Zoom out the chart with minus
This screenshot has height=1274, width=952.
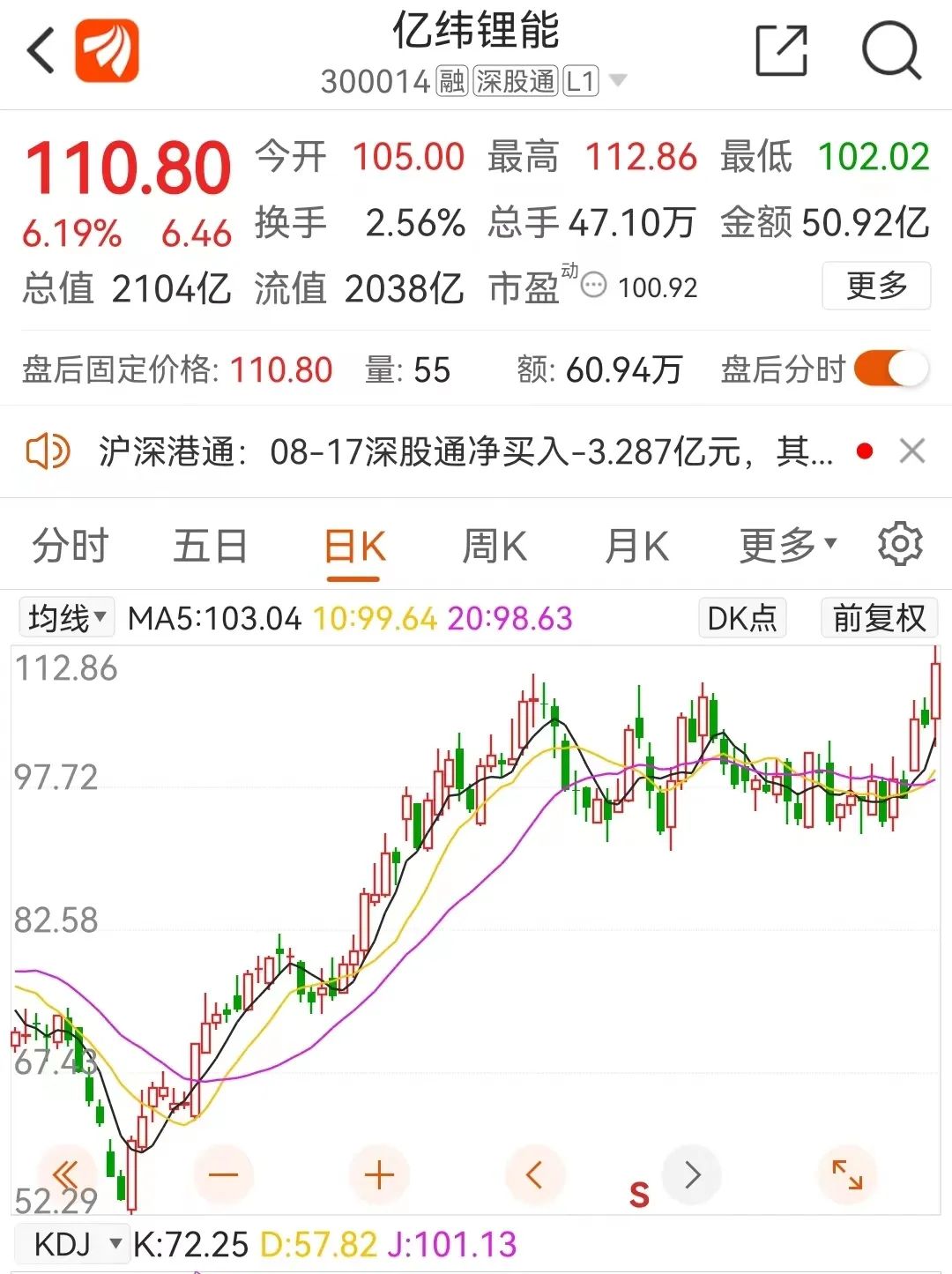pyautogui.click(x=223, y=1174)
